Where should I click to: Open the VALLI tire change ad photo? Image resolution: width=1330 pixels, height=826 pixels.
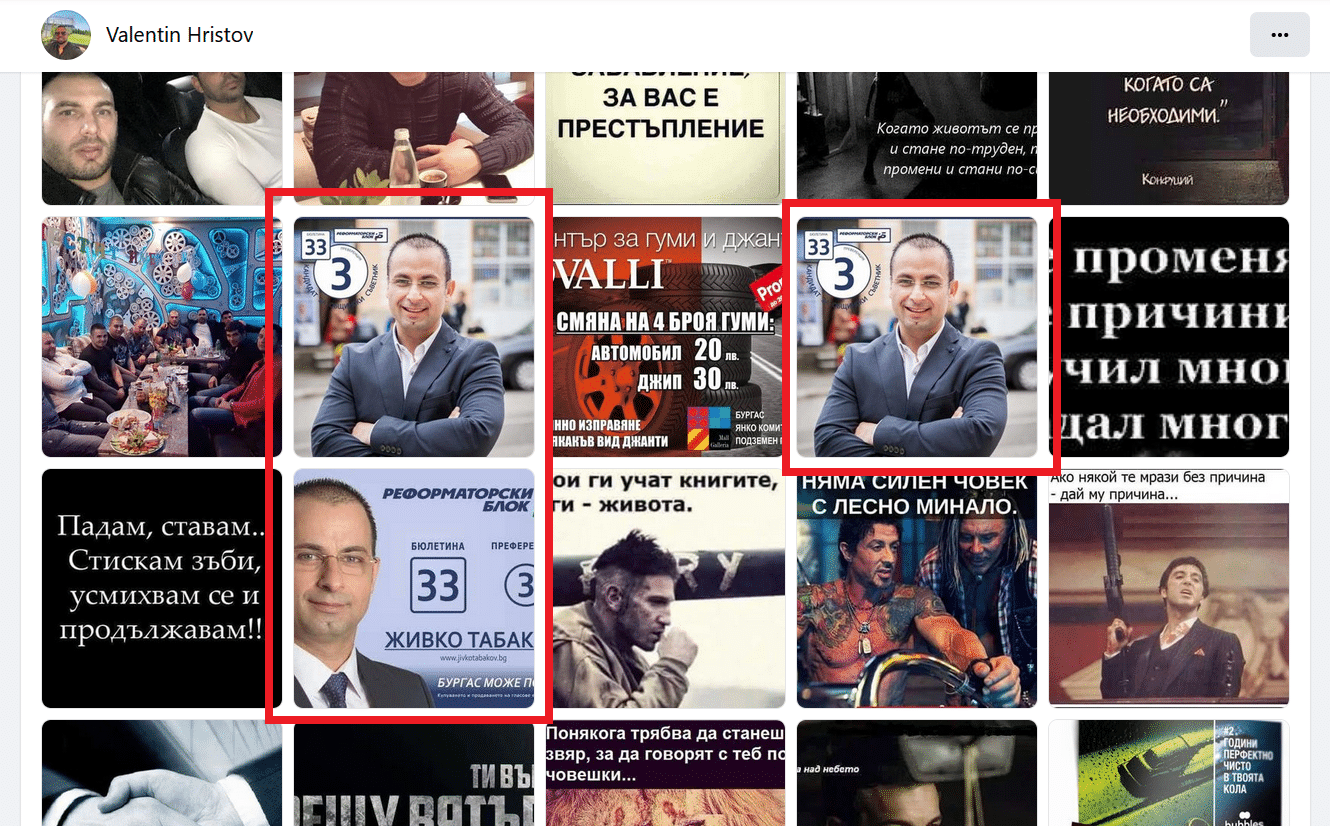(665, 337)
